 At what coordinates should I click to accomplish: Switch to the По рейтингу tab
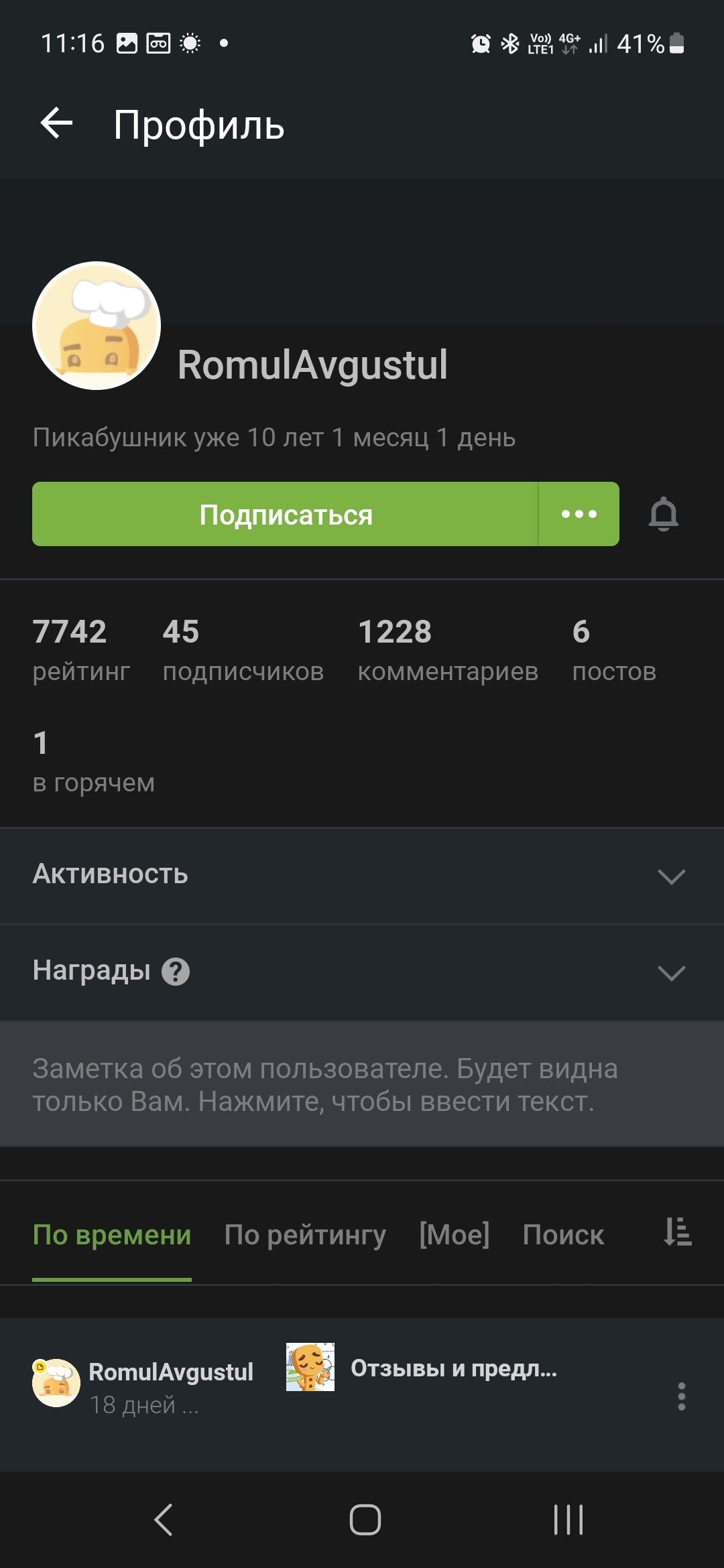305,1234
